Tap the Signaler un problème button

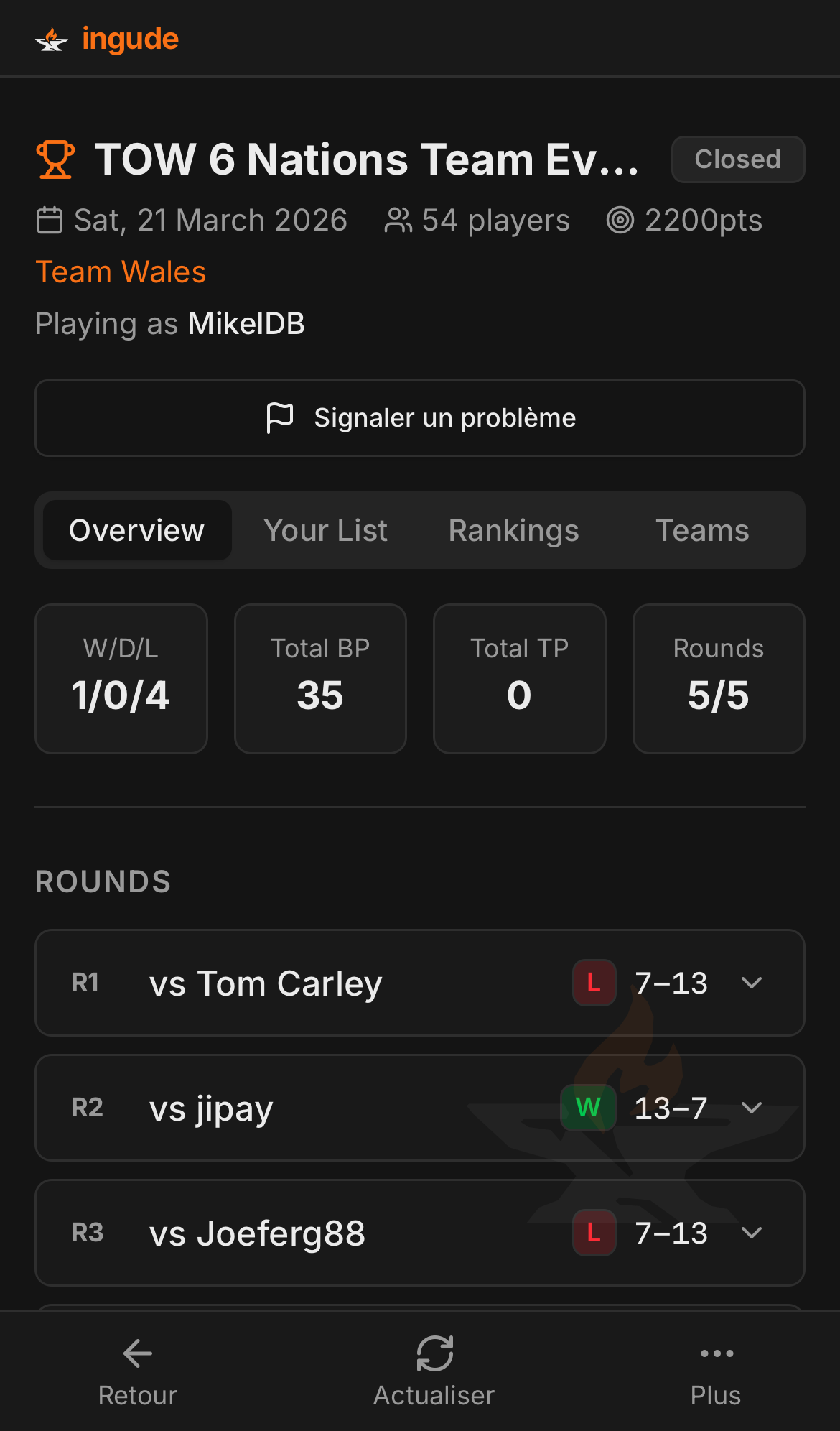420,418
